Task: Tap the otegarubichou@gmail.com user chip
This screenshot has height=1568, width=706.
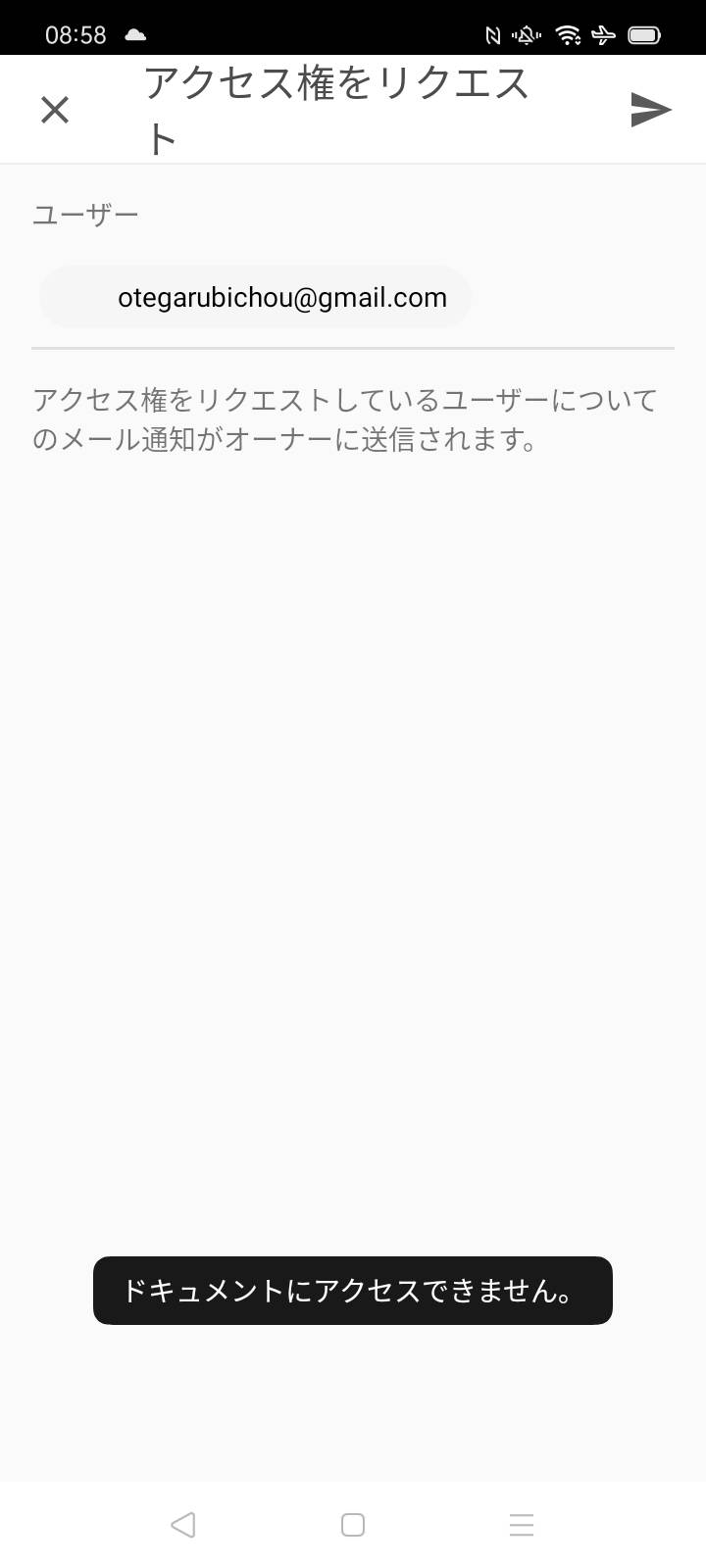Action: click(255, 297)
